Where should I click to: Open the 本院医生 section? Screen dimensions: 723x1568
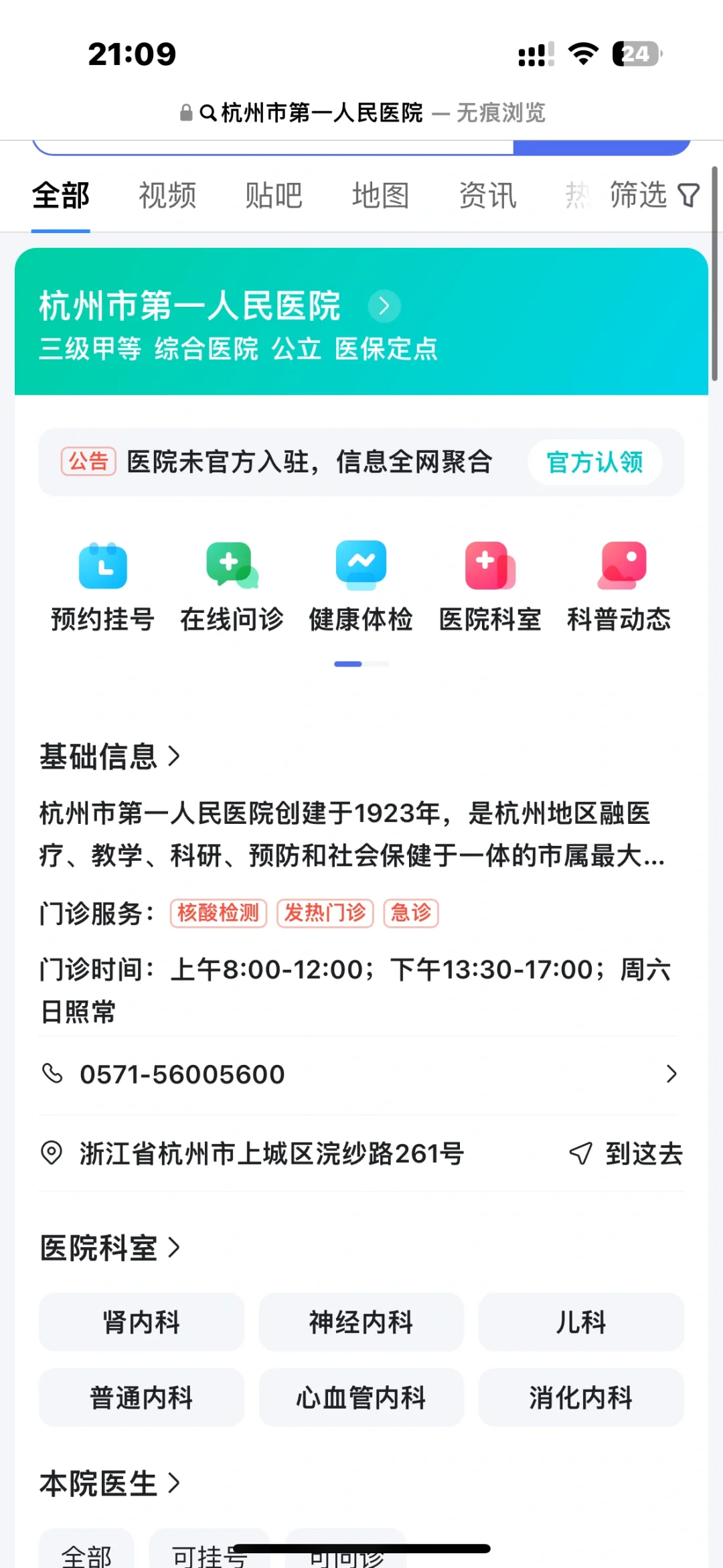[x=110, y=1483]
